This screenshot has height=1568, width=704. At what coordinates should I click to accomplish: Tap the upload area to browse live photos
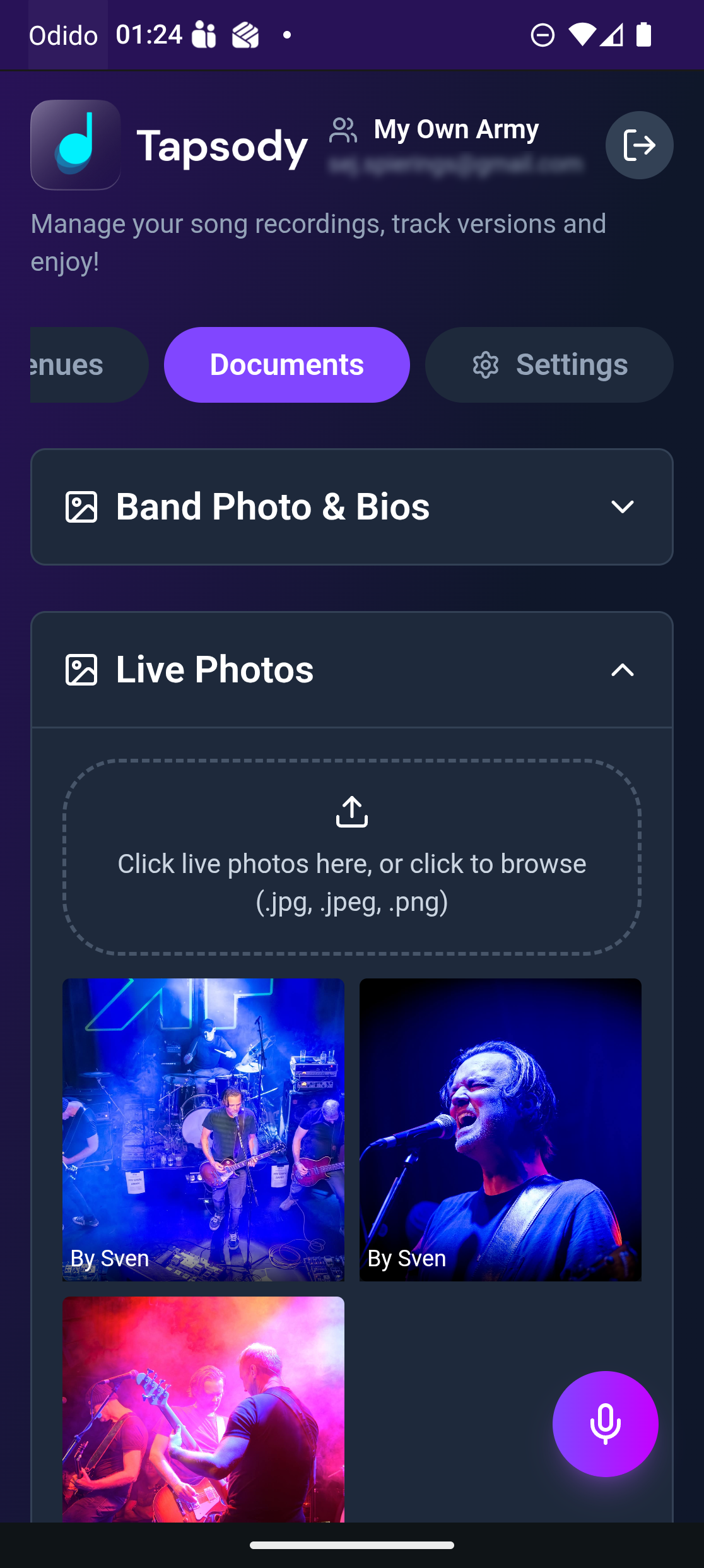pyautogui.click(x=352, y=857)
